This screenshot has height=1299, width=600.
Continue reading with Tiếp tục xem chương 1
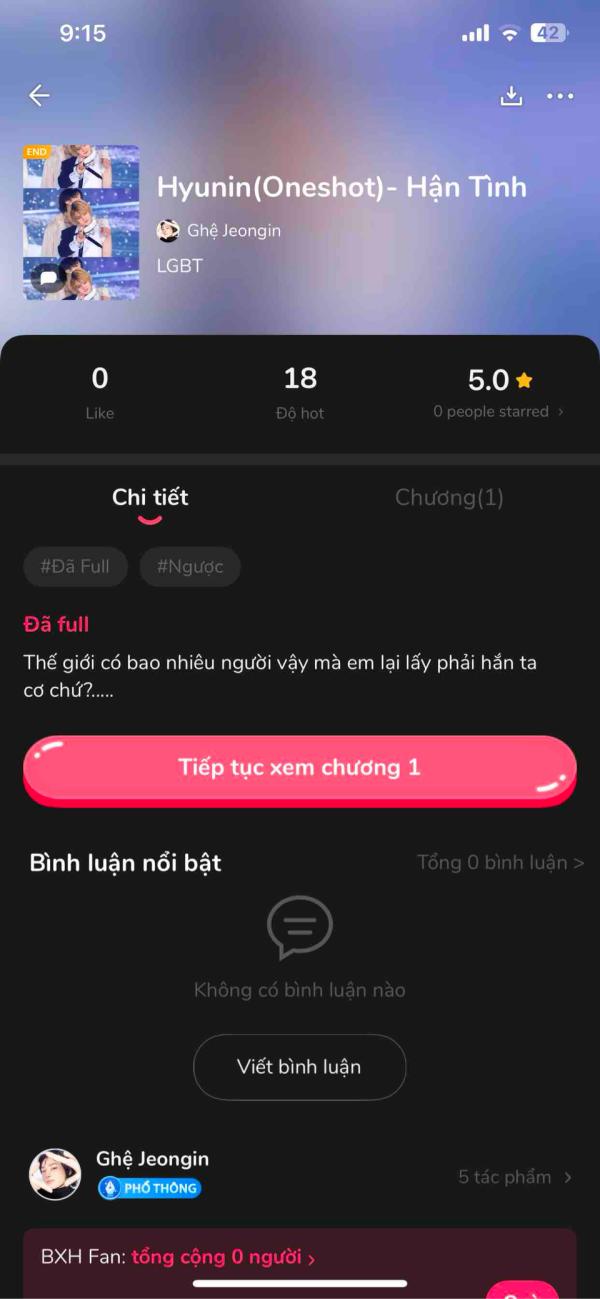(x=299, y=768)
